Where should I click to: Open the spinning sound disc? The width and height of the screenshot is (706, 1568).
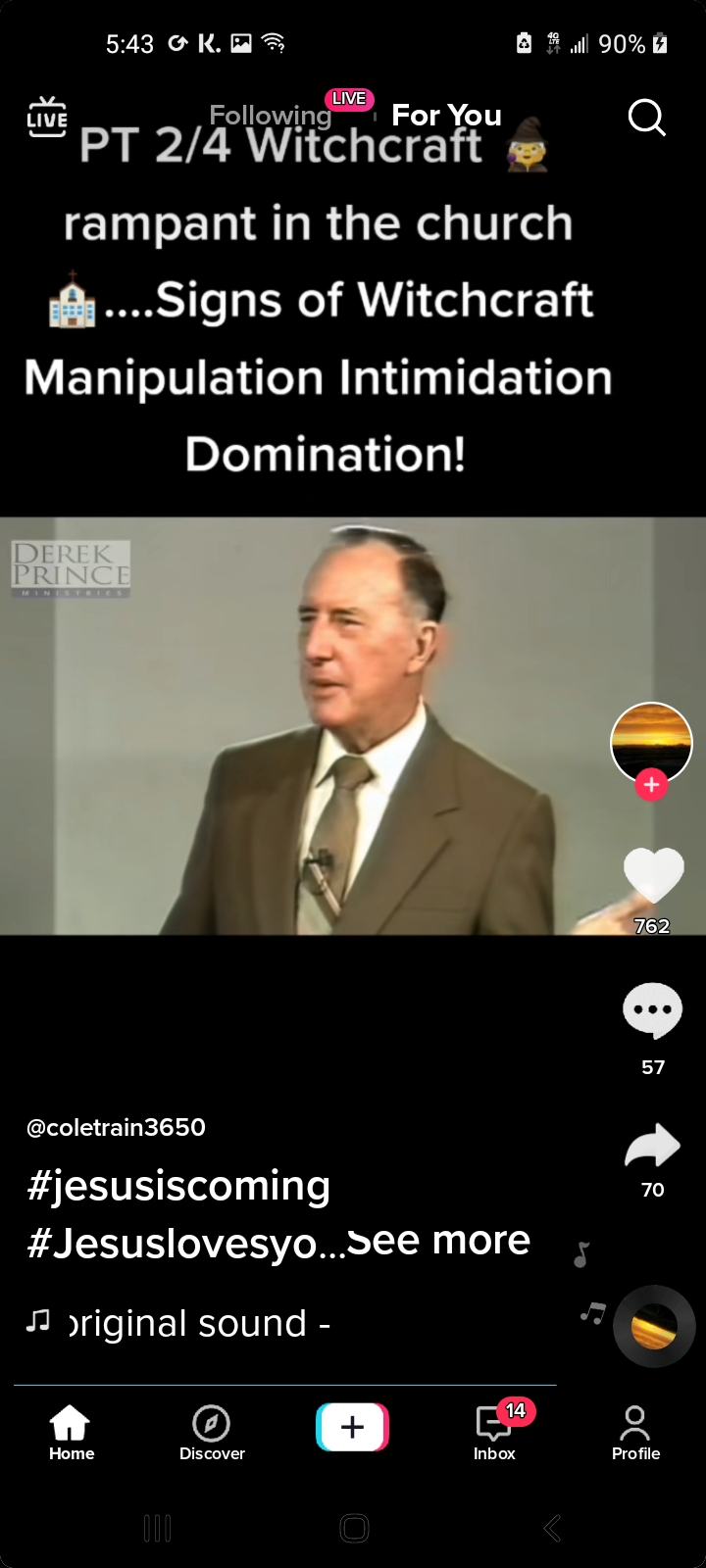[654, 1326]
